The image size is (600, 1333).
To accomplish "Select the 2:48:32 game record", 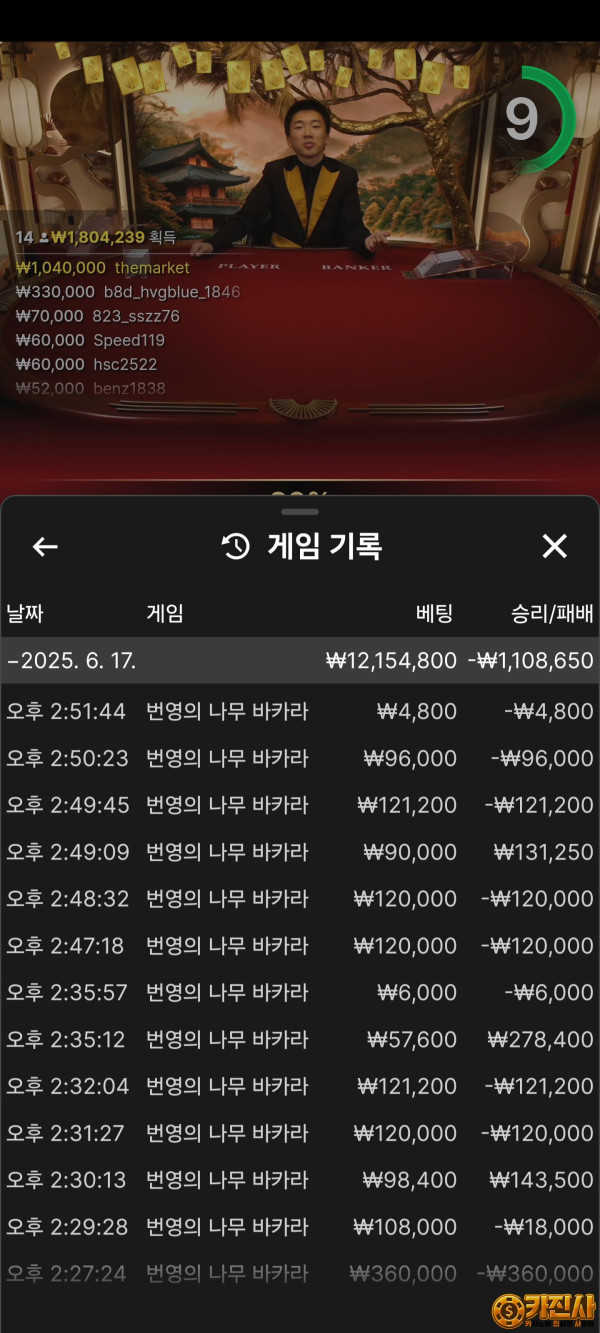I will pos(300,899).
